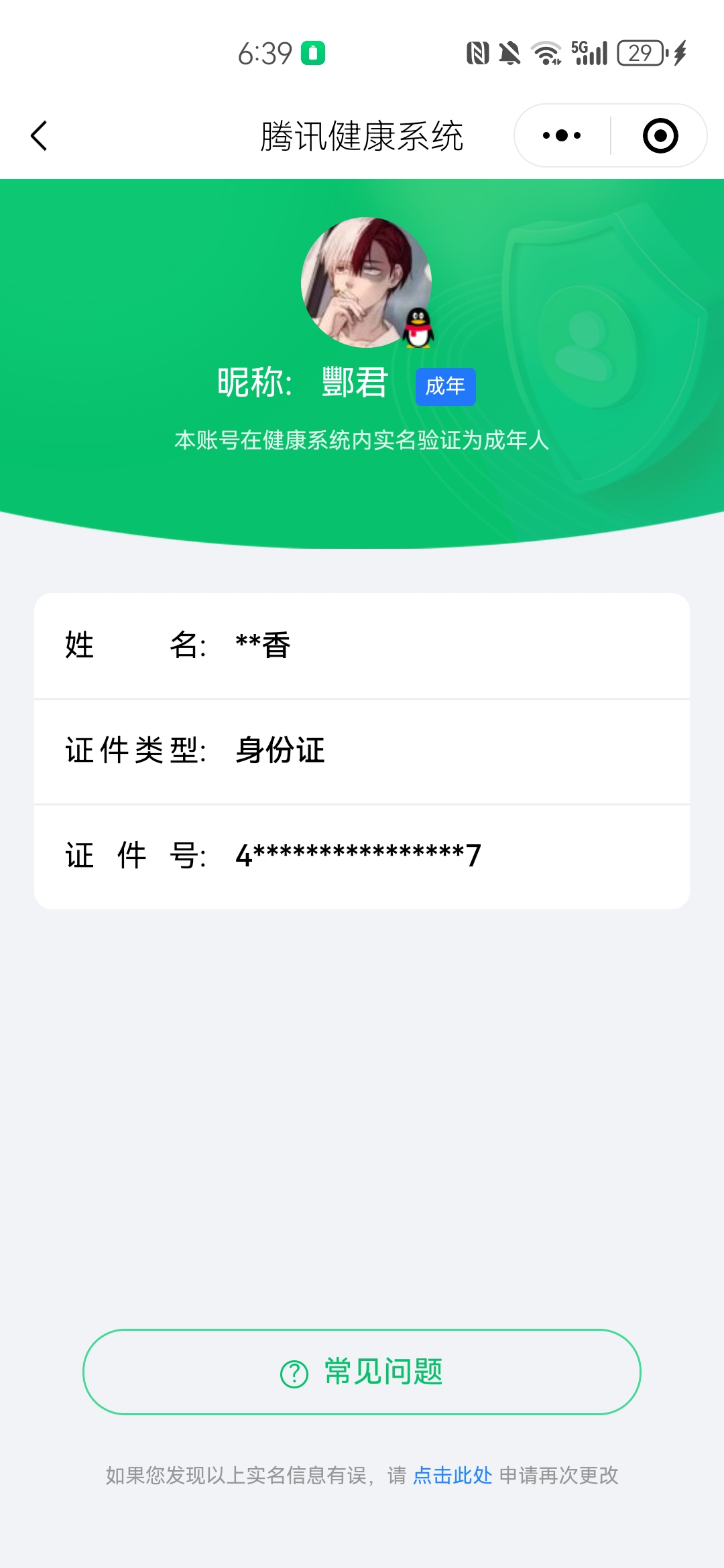Screen dimensions: 724x1568
Task: Open the mini program more options menu
Action: tap(562, 136)
